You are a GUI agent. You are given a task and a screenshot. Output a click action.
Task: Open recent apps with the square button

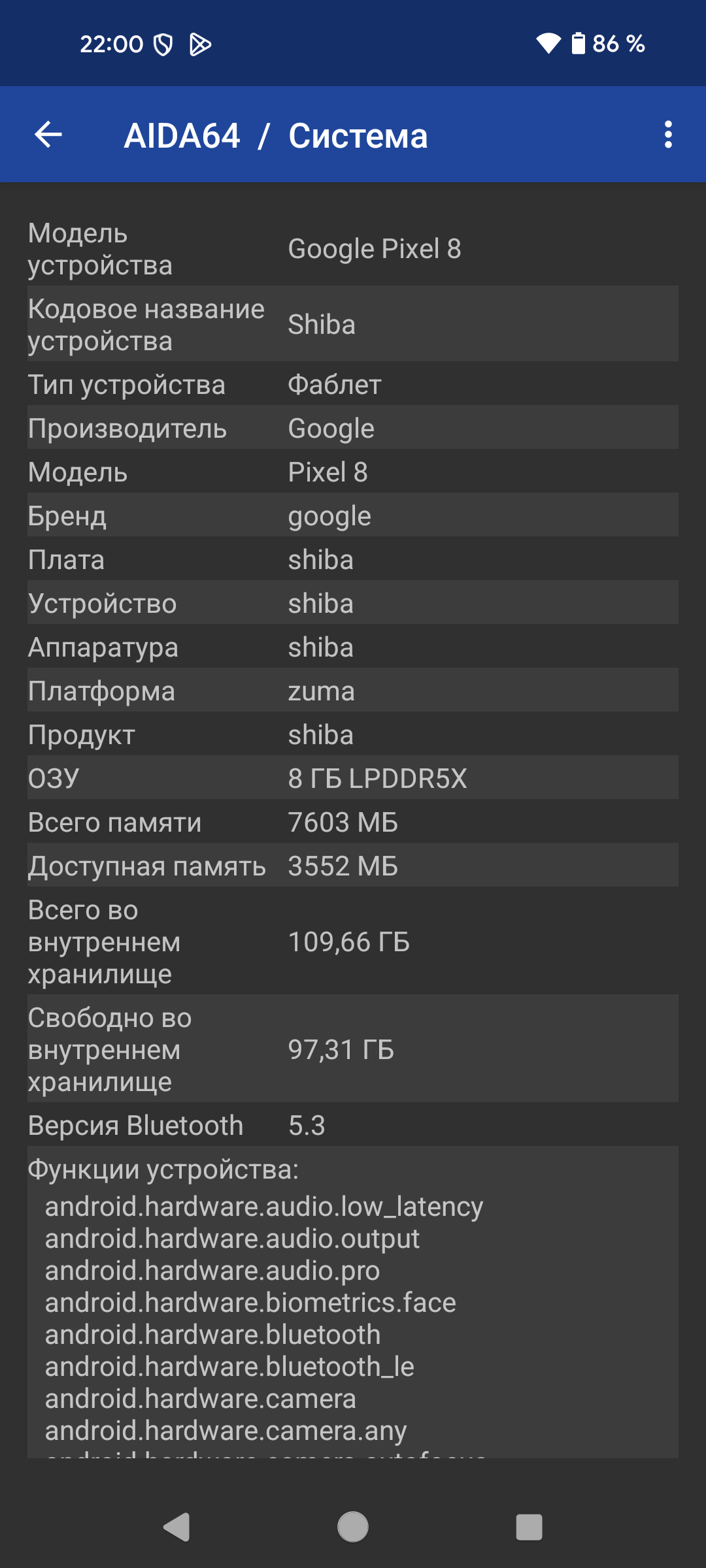529,1527
